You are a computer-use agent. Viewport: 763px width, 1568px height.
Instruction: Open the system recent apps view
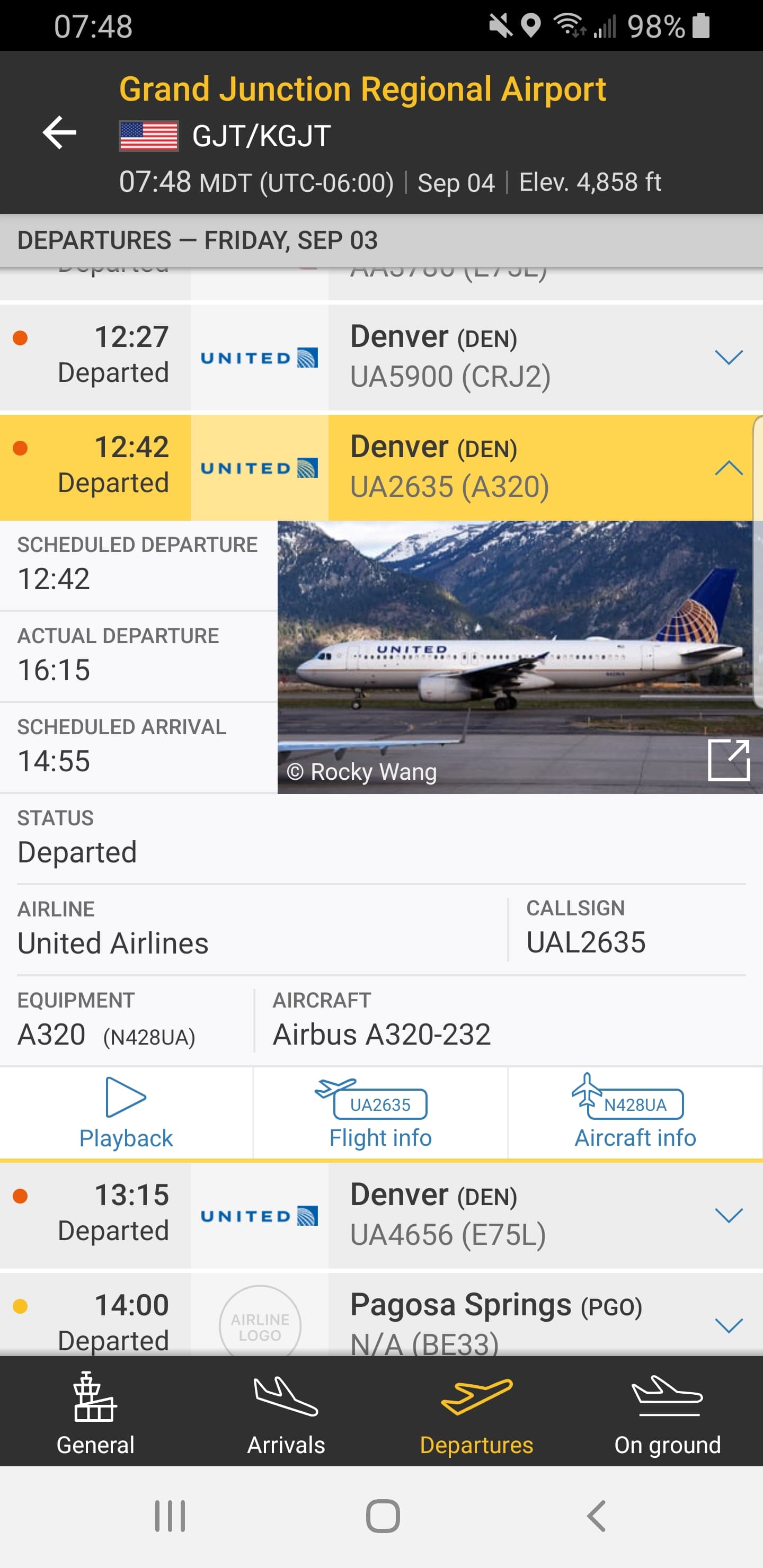tap(170, 1516)
